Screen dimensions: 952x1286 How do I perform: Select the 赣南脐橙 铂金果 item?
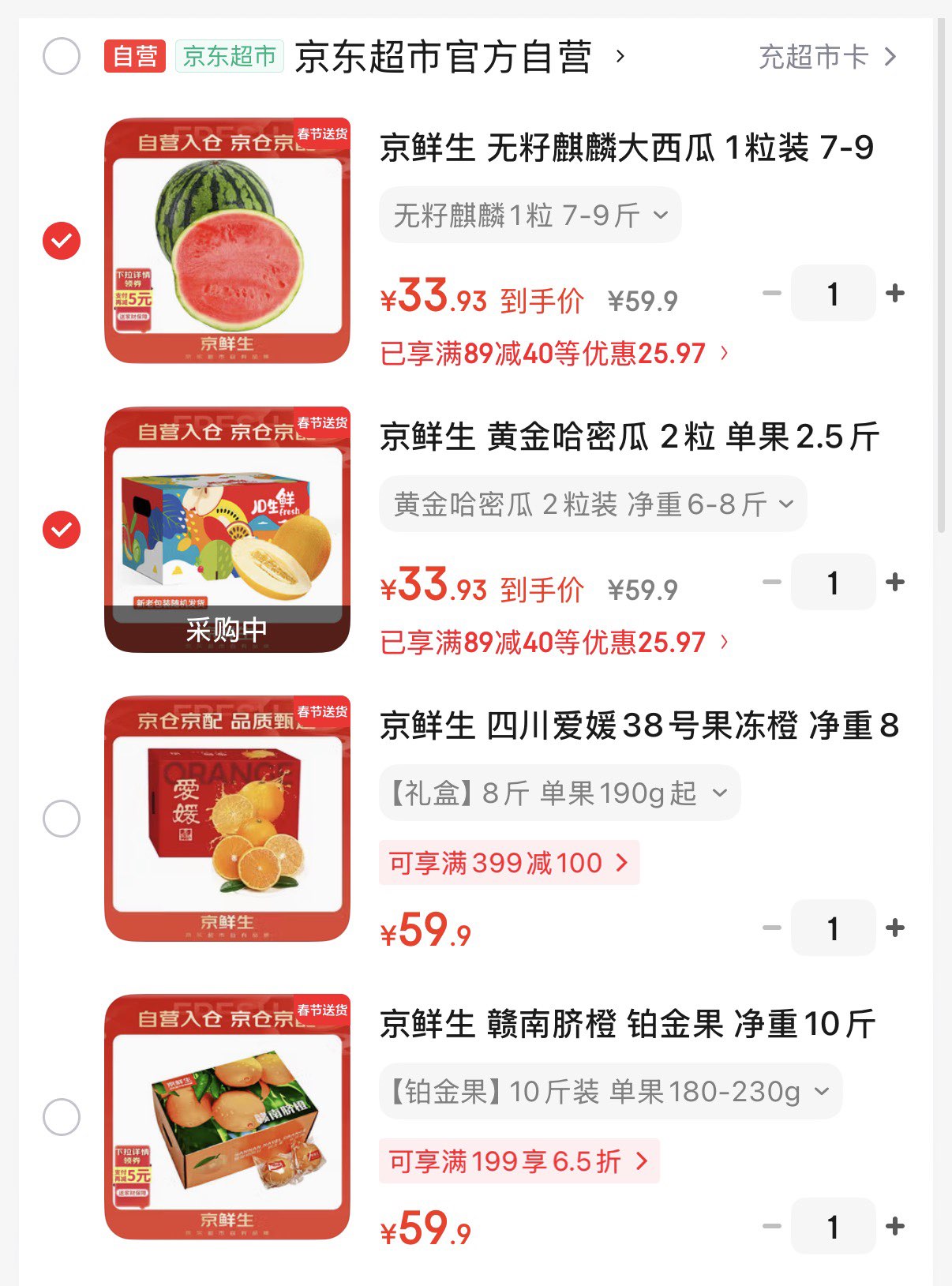coord(62,1117)
